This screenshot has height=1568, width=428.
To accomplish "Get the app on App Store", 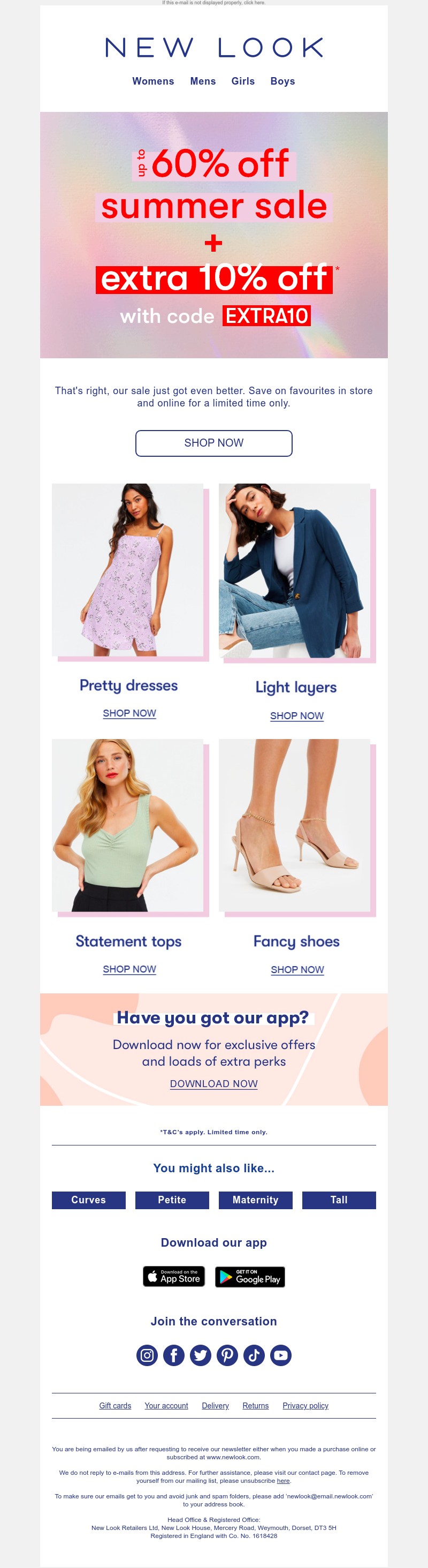I will [x=174, y=1277].
